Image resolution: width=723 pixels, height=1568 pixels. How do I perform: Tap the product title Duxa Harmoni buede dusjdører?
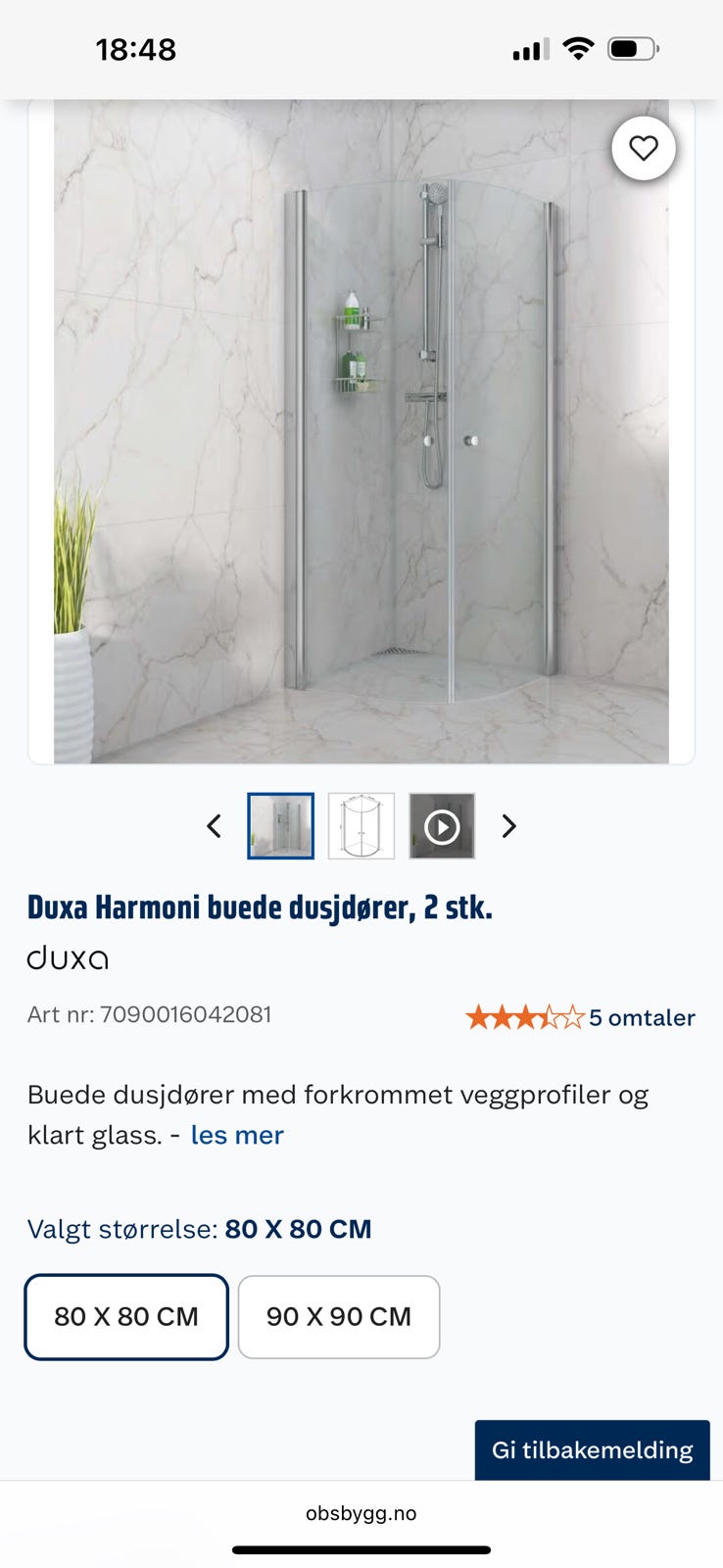pos(260,906)
